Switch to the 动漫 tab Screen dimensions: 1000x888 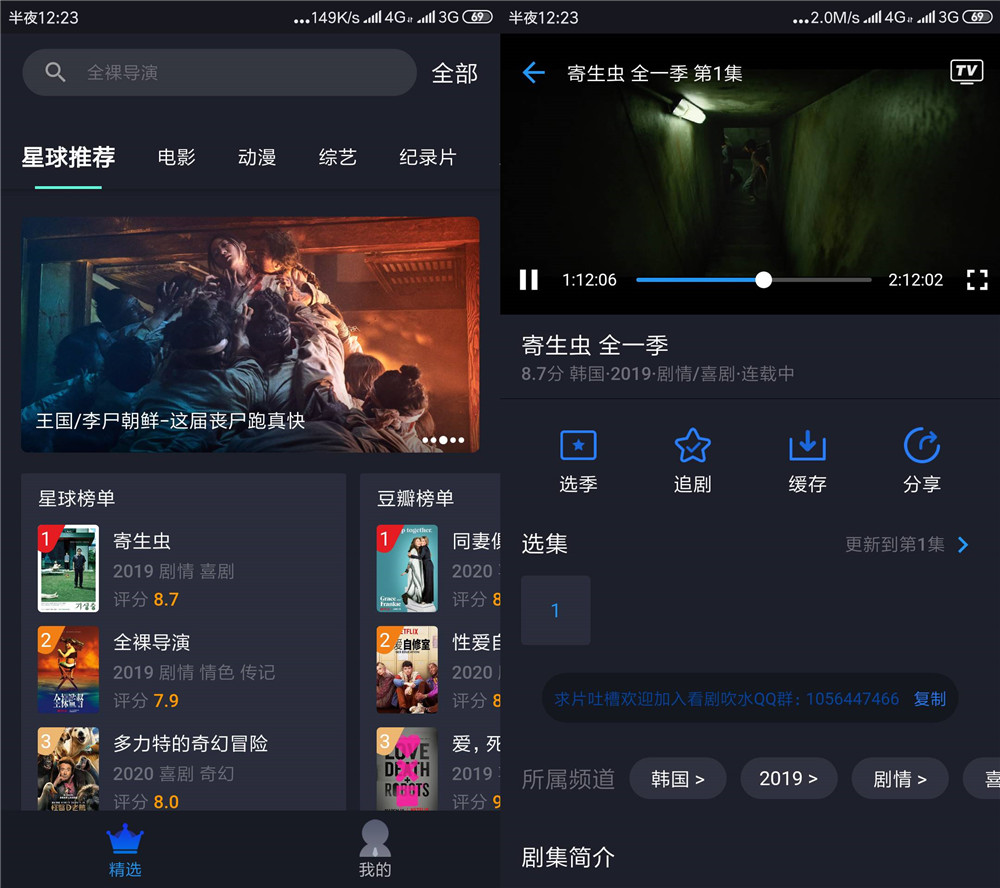pyautogui.click(x=257, y=157)
